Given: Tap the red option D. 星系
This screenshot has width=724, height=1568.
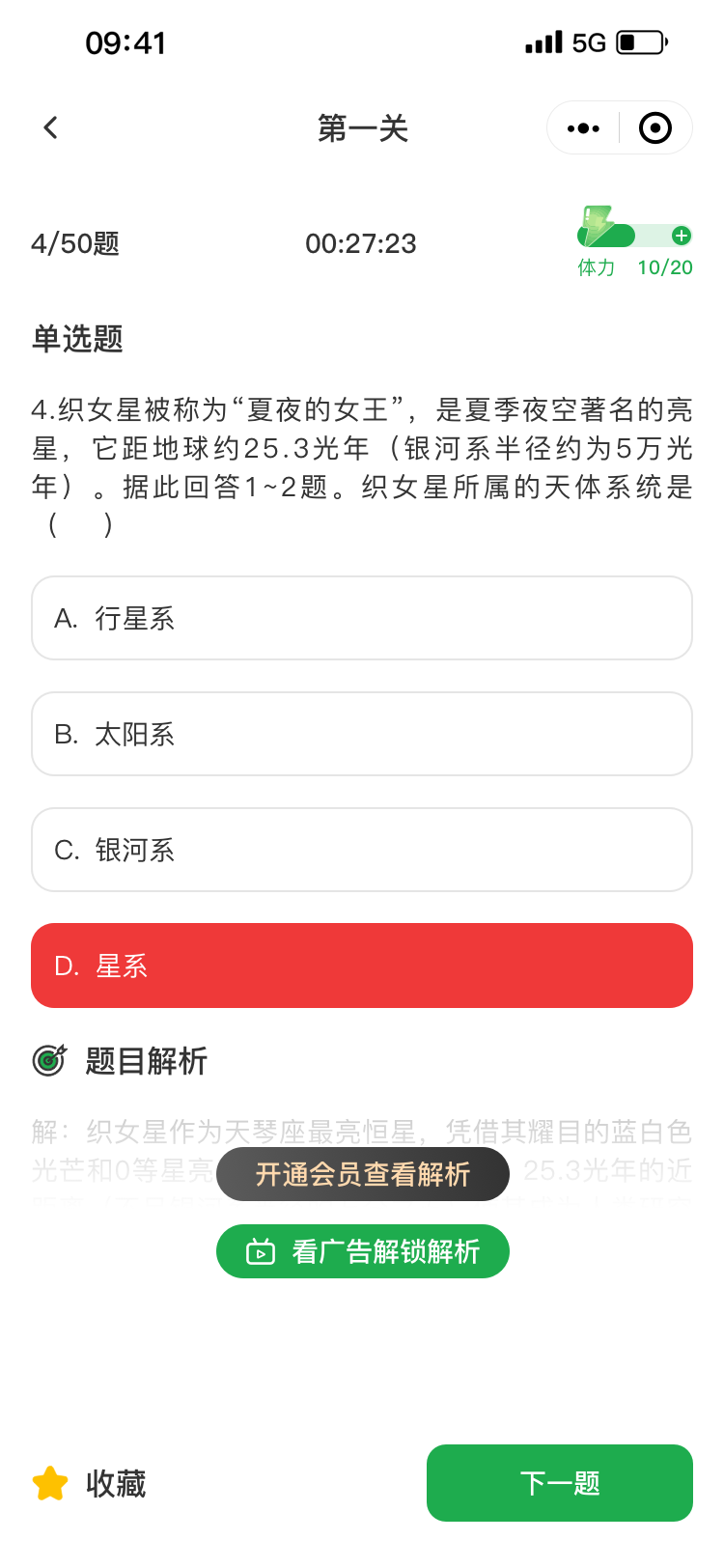Looking at the screenshot, I should coord(362,966).
